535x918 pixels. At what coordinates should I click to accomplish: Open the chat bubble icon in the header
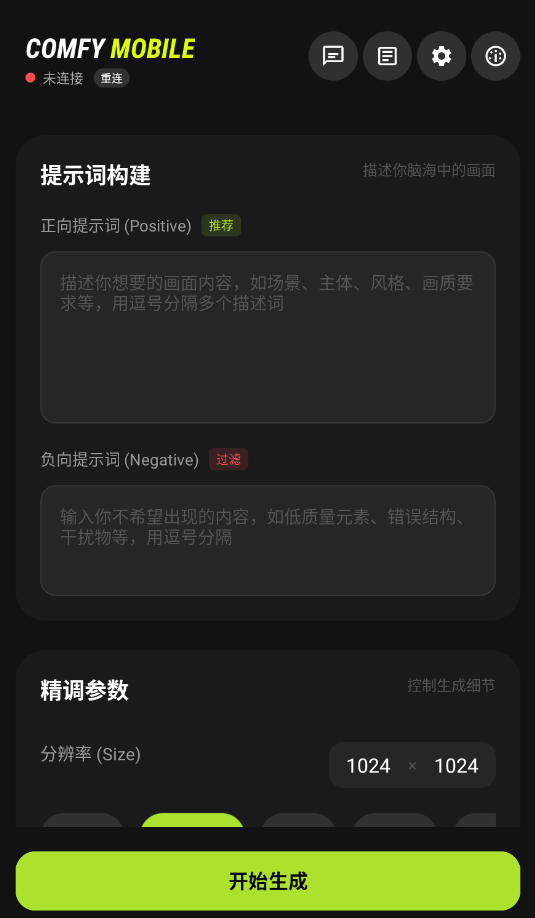tap(333, 56)
